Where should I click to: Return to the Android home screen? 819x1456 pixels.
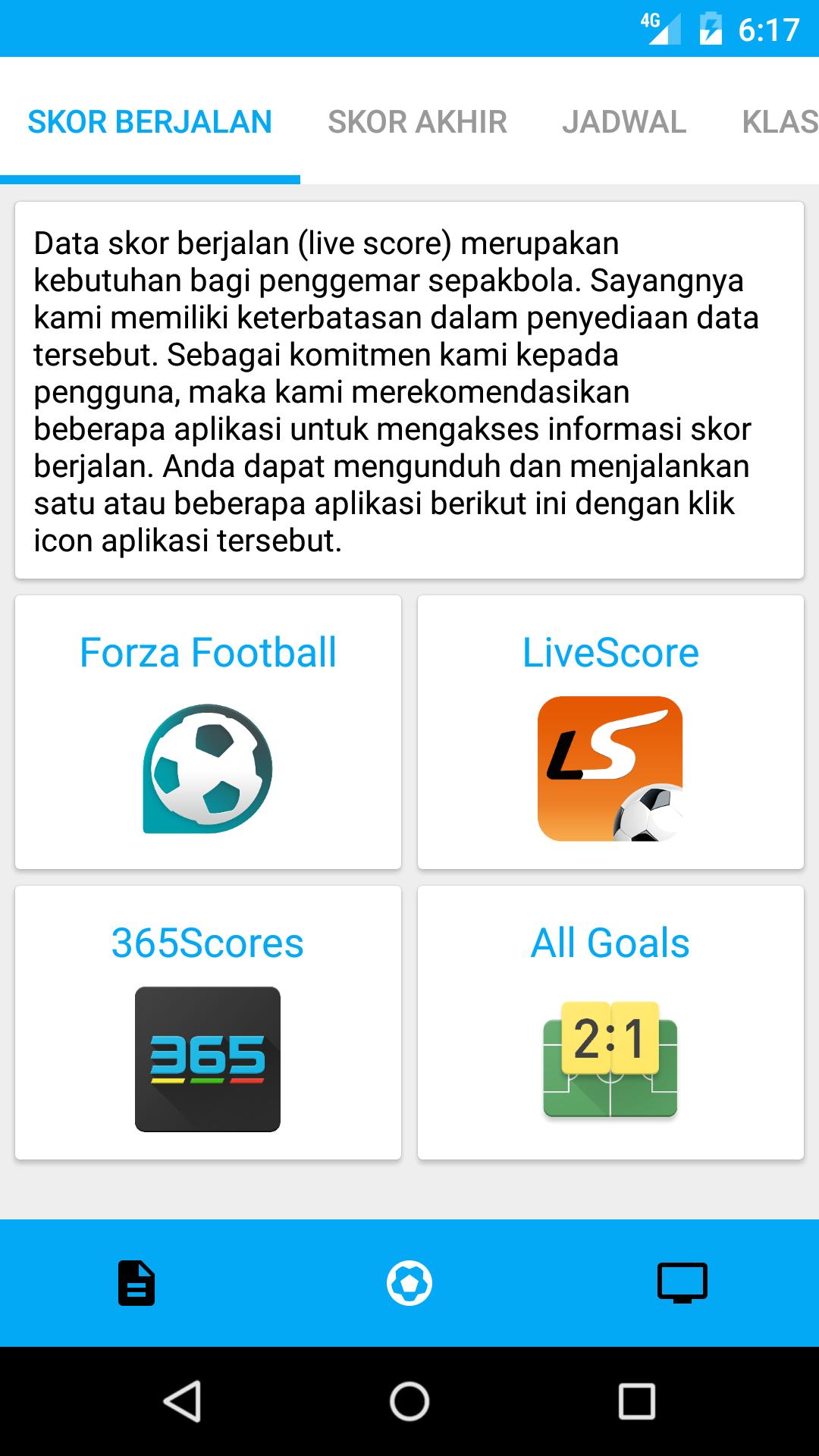click(409, 1401)
